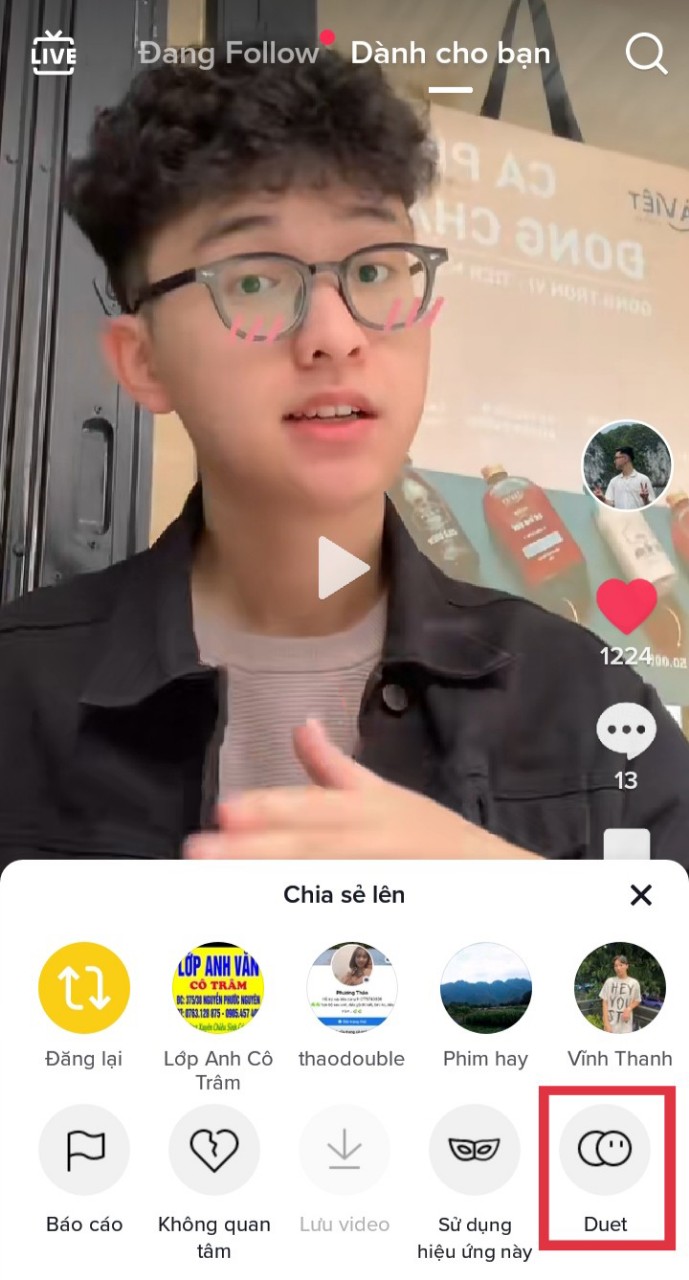Screen dimensions: 689x1280
Task: Start a Duet
Action: pos(605,1150)
